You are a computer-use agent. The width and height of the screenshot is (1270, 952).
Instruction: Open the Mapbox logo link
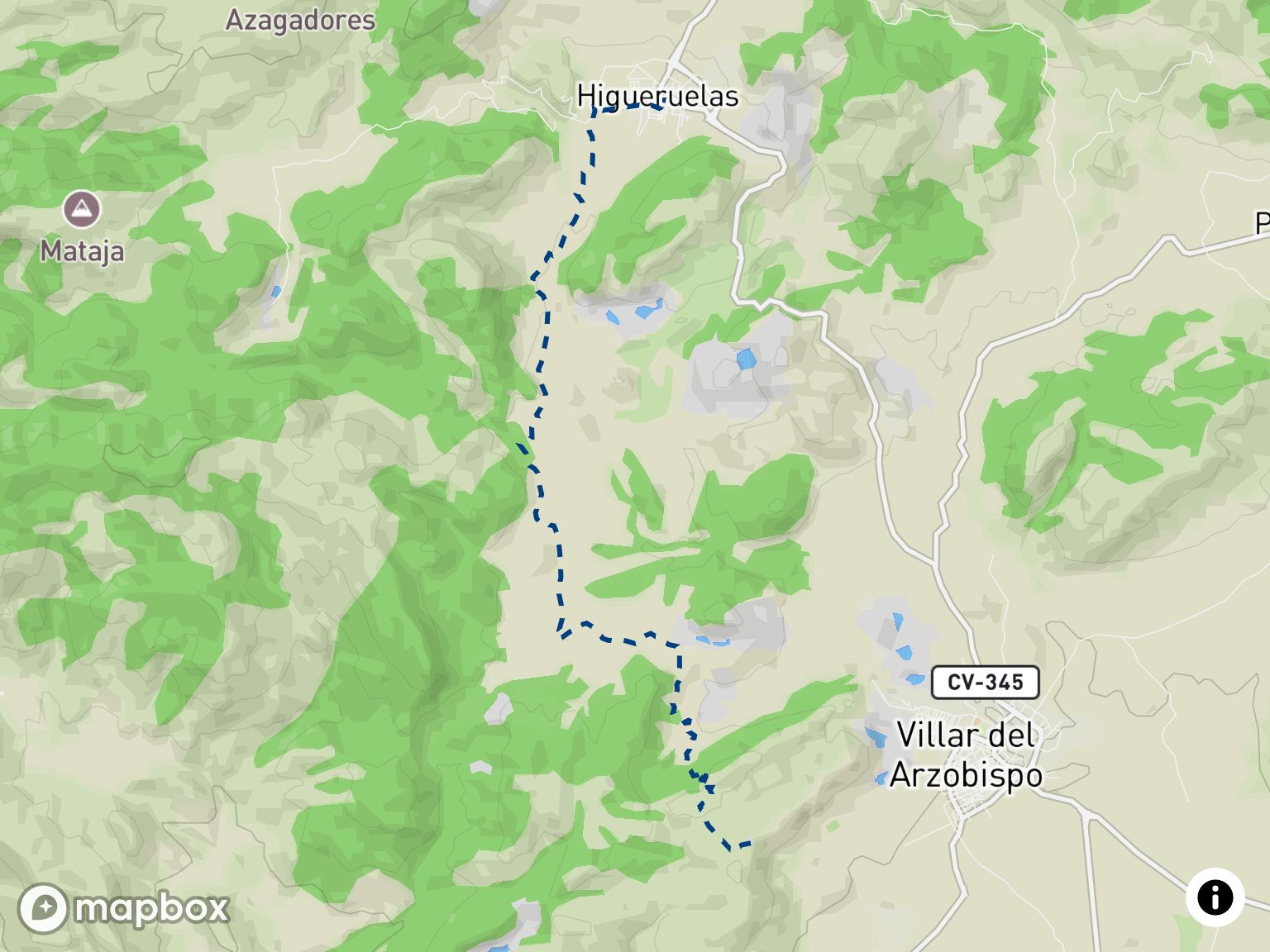124,908
